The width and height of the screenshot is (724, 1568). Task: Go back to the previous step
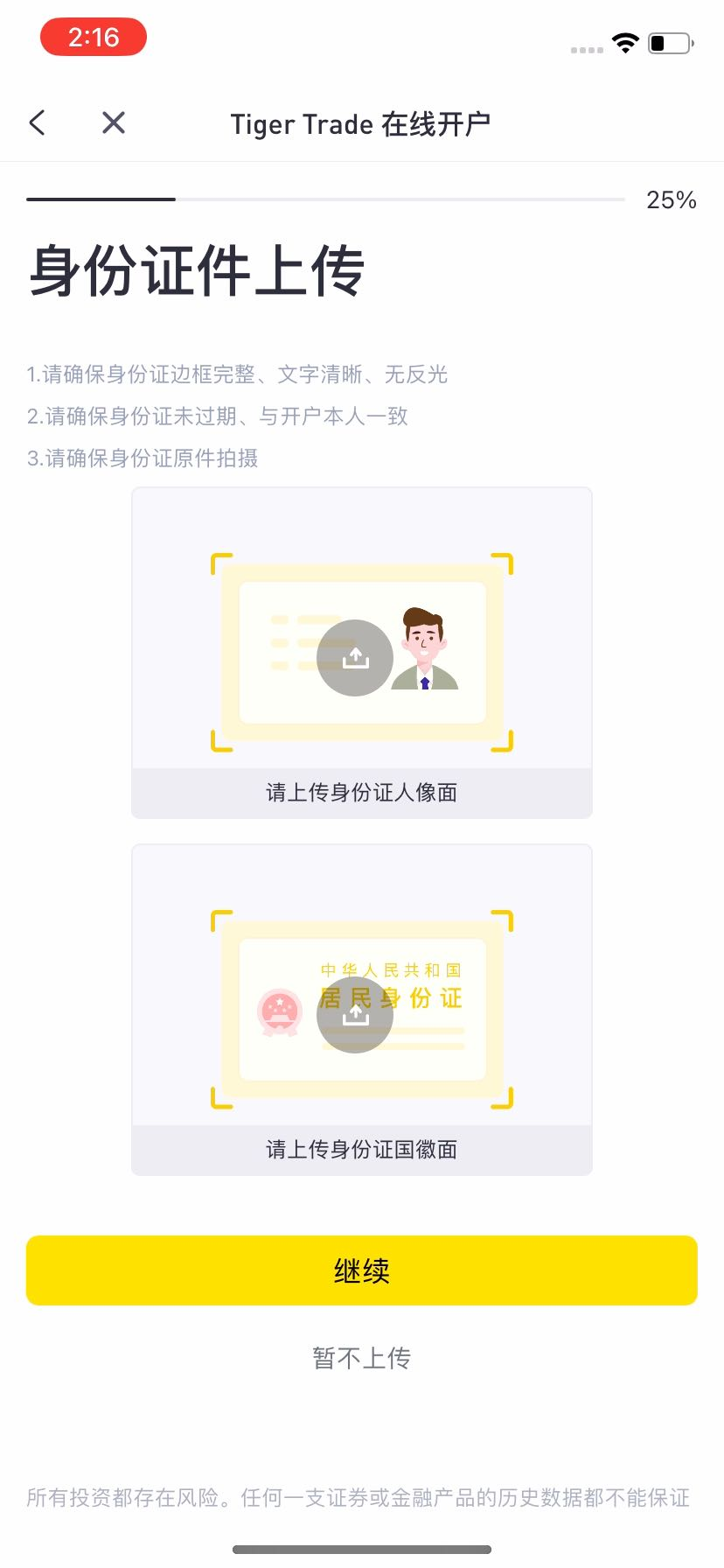(x=37, y=122)
